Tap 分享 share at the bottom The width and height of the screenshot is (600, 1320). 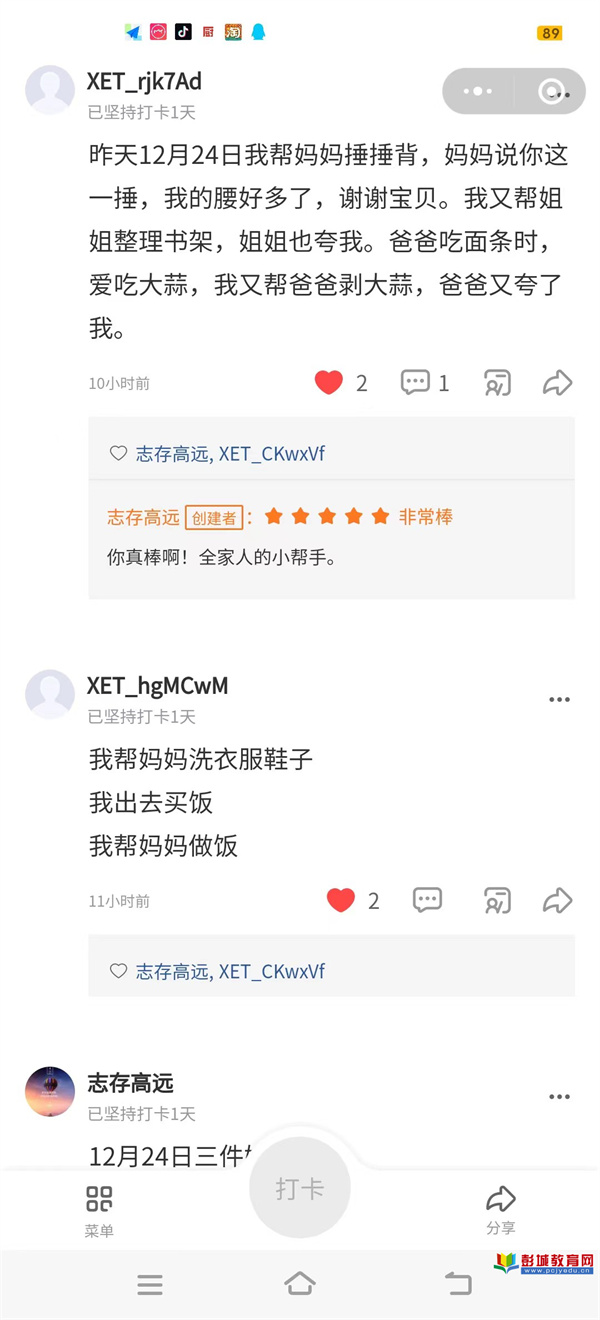click(500, 1210)
